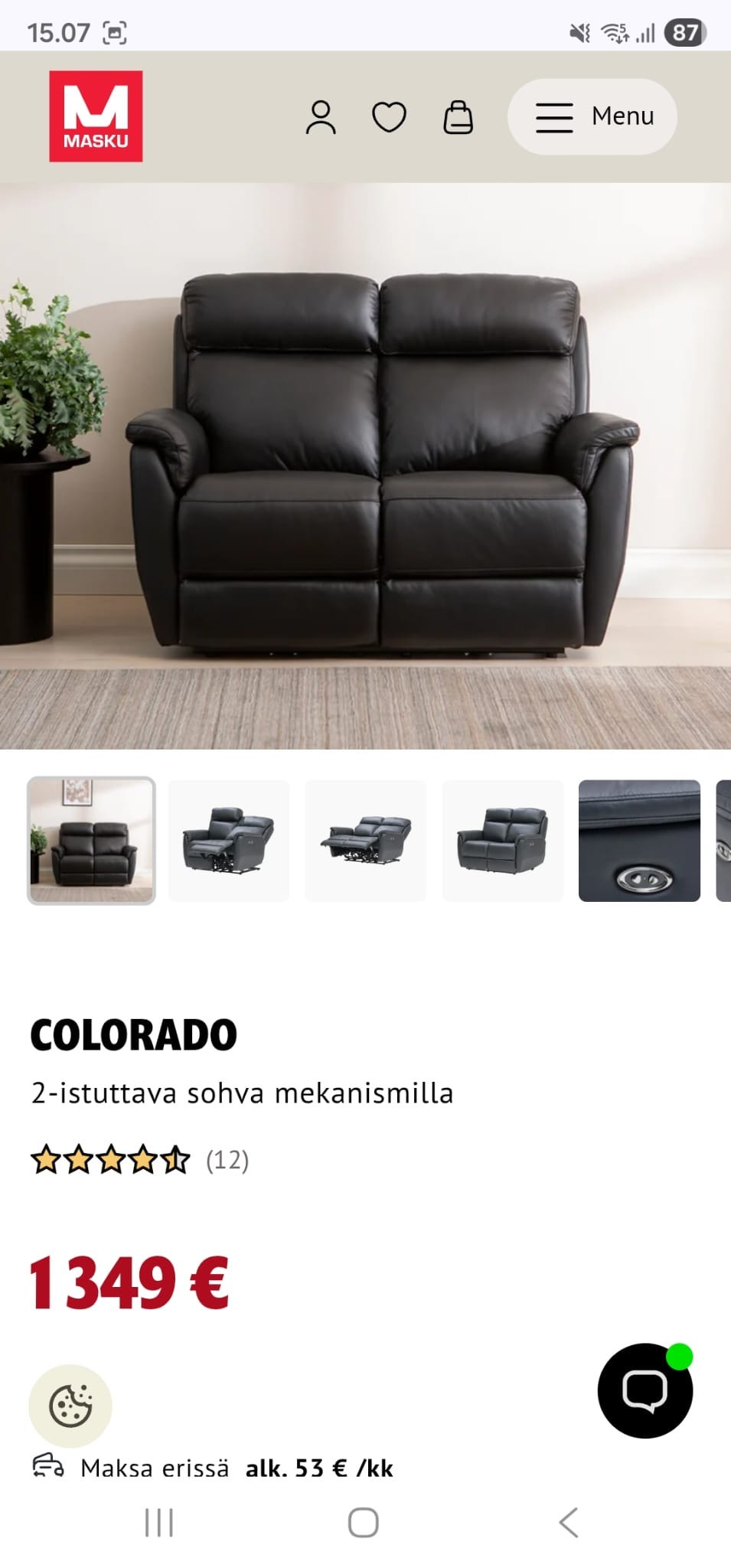The image size is (731, 1568).
Task: Select the thumbnail with one seat reclined
Action: [x=228, y=841]
